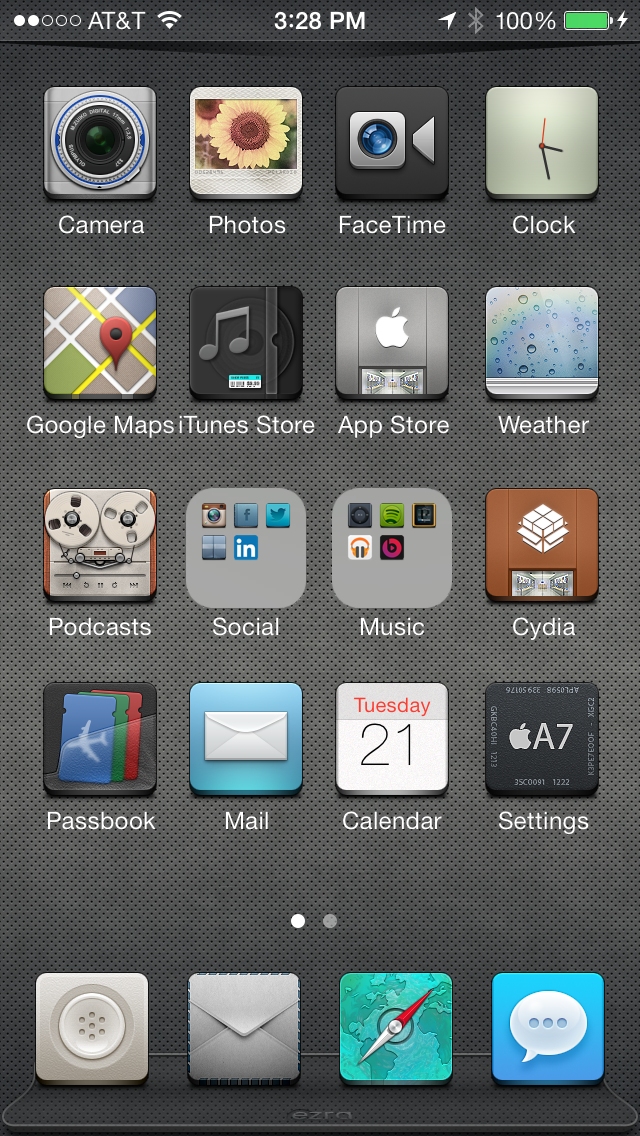640x1136 pixels.
Task: Open Podcasts
Action: tap(100, 544)
